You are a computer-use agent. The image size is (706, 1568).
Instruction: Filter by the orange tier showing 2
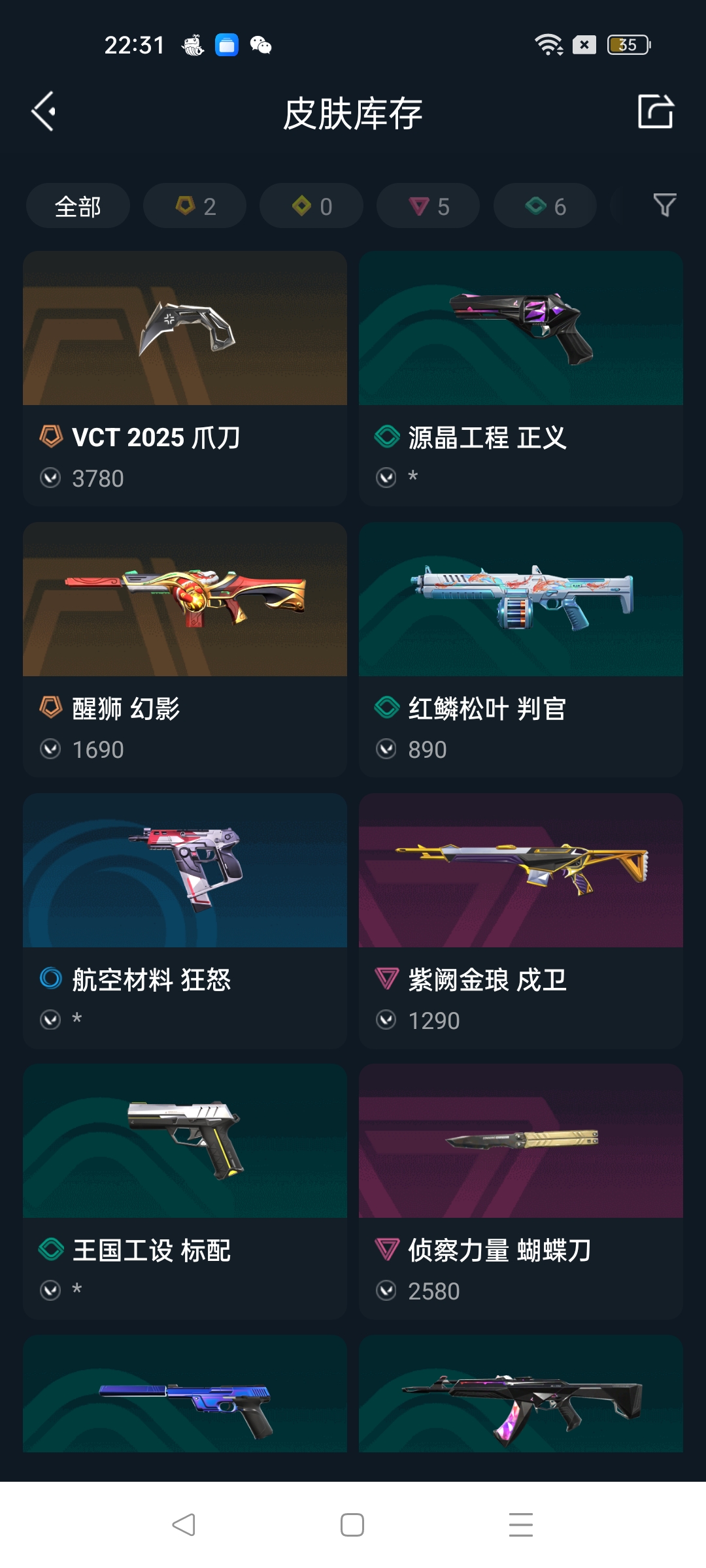click(x=195, y=206)
